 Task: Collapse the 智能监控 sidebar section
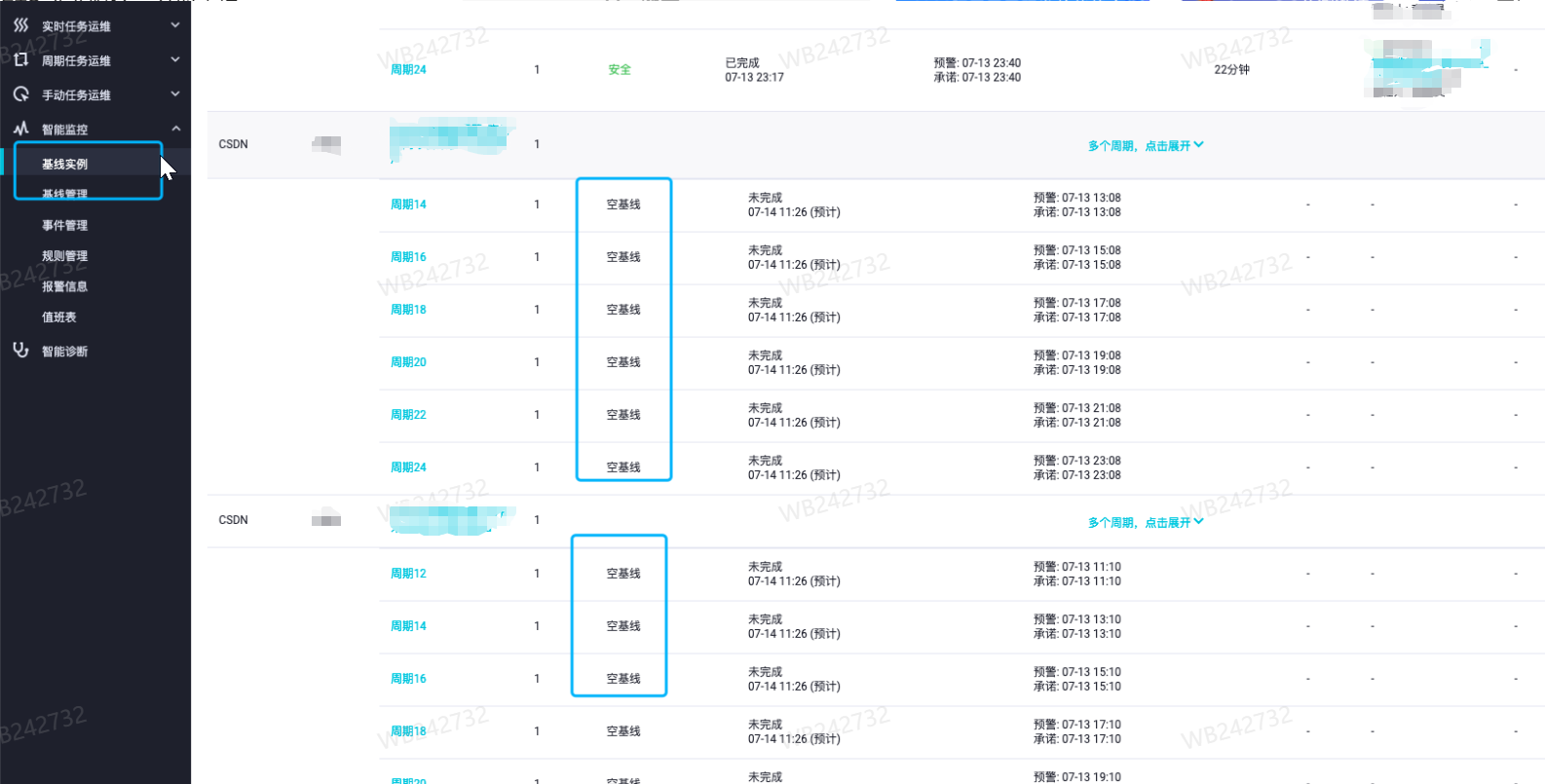pos(175,129)
